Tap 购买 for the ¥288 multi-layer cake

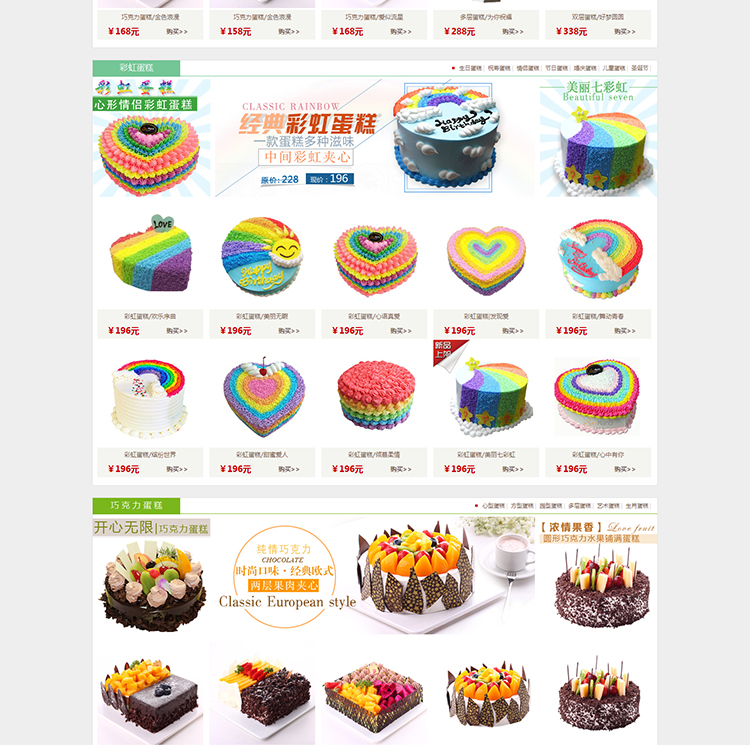[513, 32]
